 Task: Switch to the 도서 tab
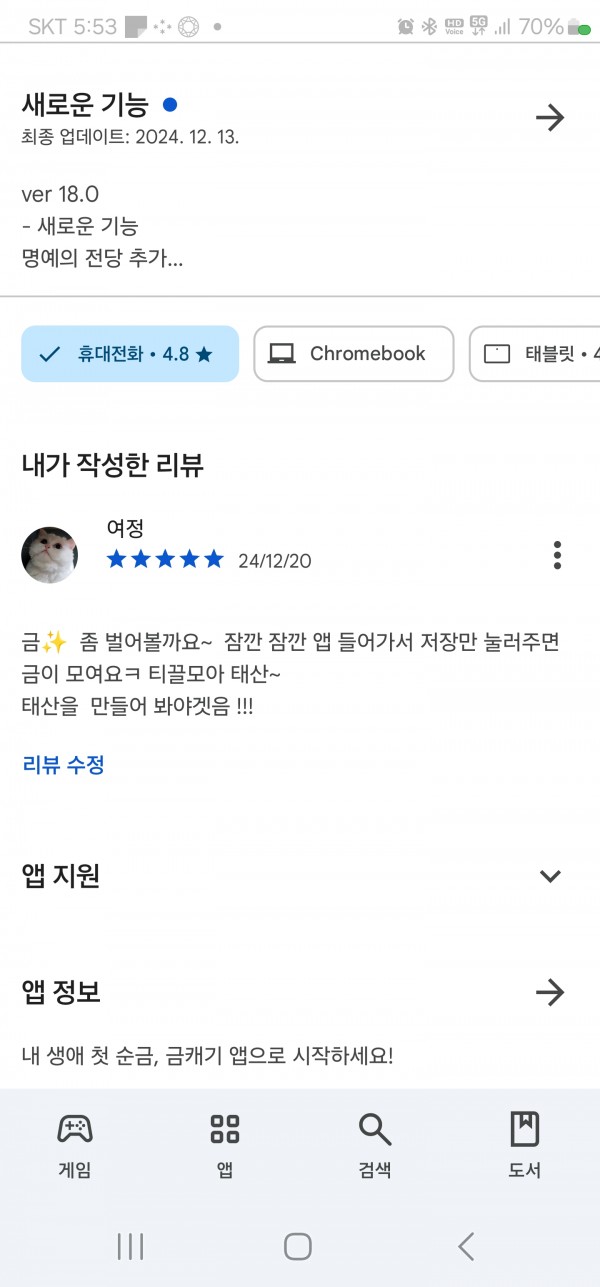(x=525, y=1145)
